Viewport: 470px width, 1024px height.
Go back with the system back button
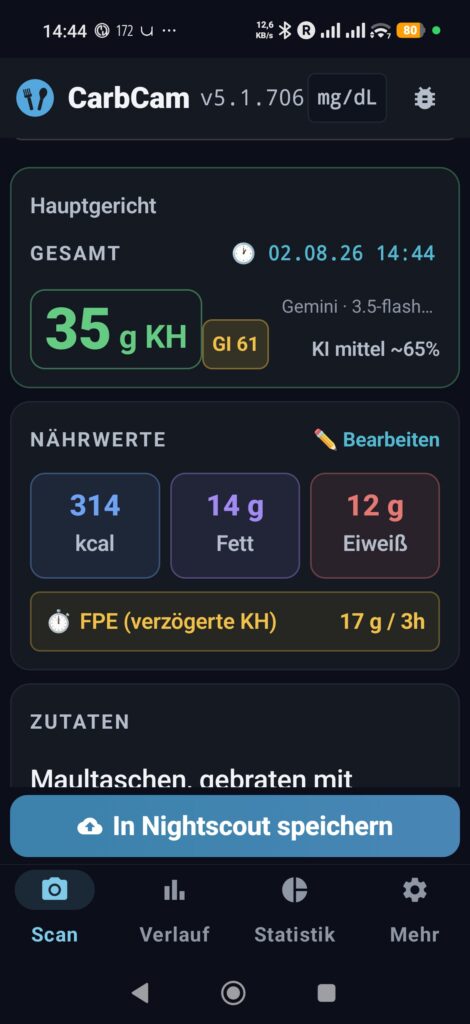(x=140, y=993)
